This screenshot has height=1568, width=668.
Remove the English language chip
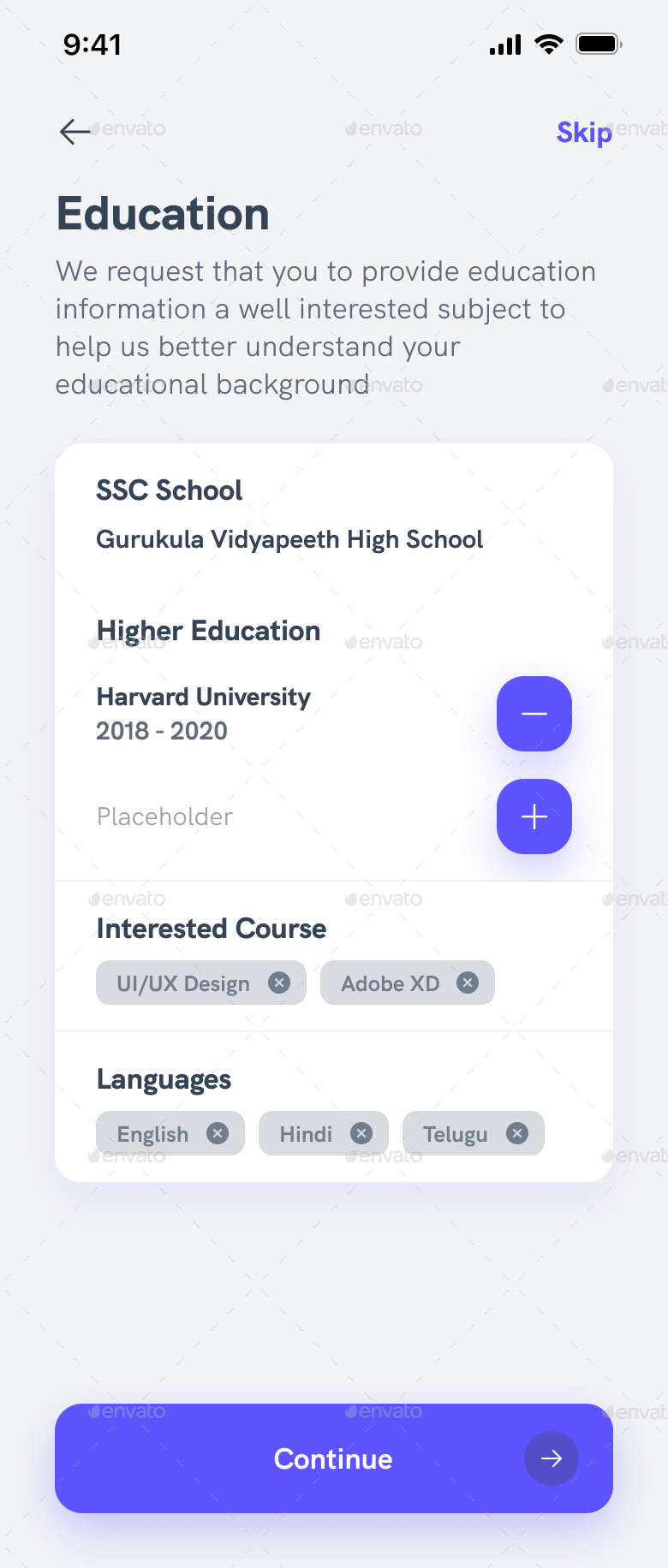tap(218, 1132)
